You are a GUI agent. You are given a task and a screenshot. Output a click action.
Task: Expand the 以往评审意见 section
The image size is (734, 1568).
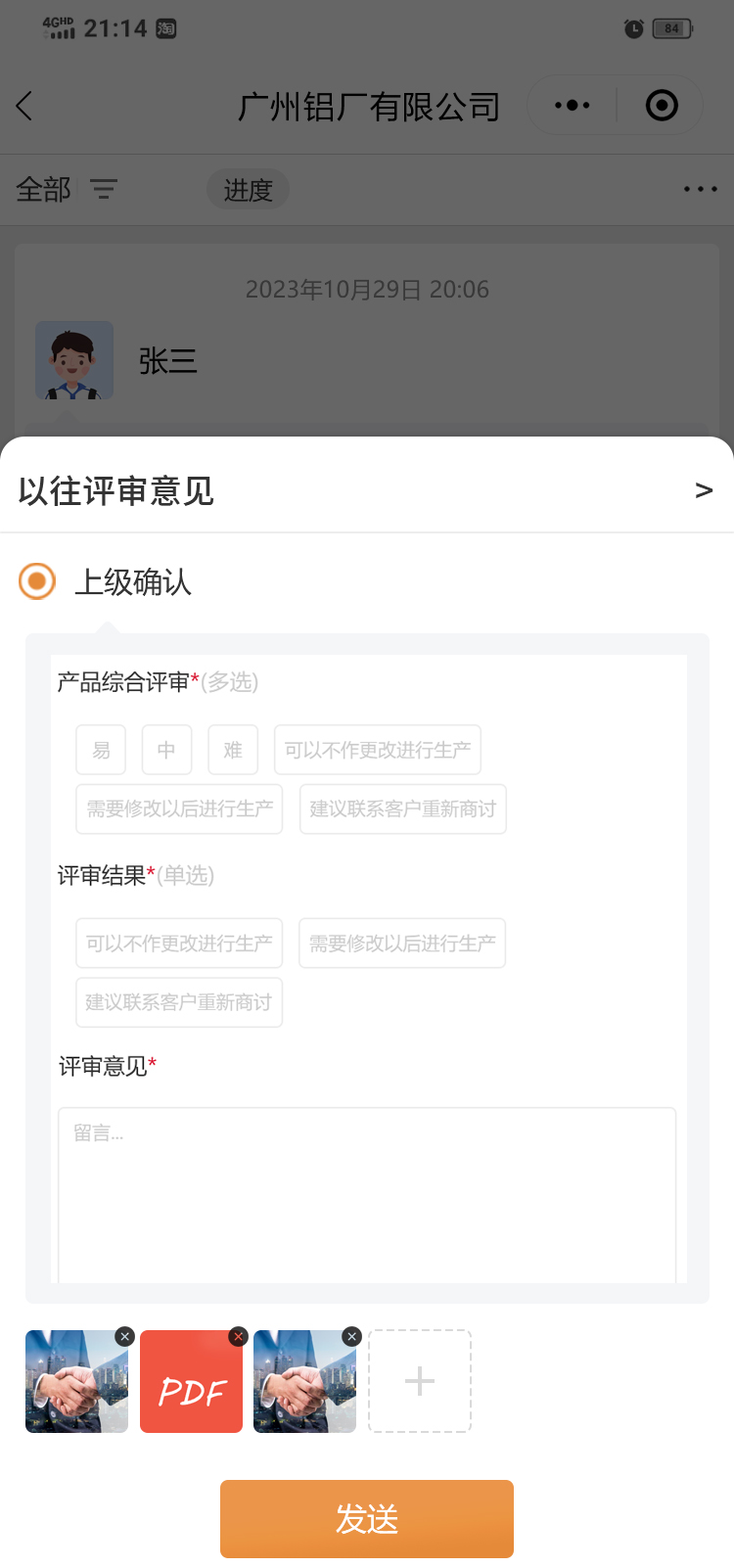click(703, 490)
